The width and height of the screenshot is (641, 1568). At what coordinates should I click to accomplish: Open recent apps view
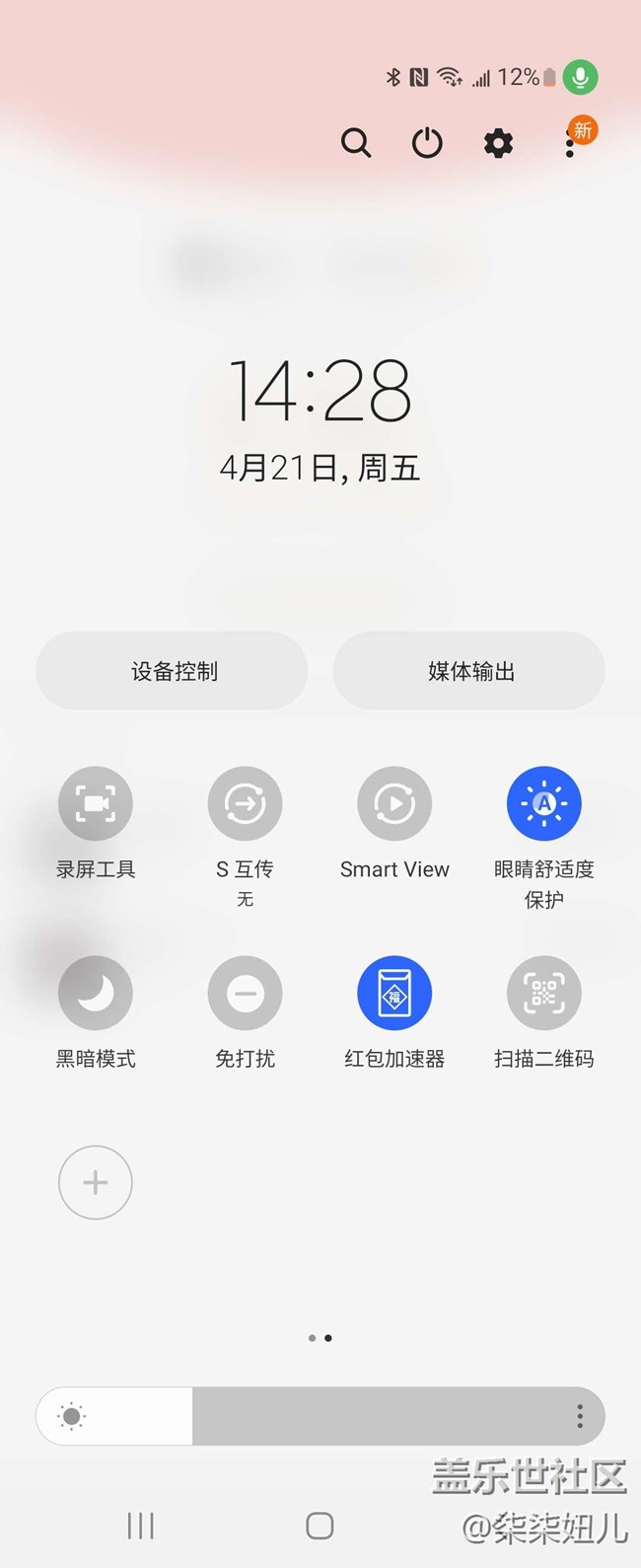click(x=141, y=1526)
